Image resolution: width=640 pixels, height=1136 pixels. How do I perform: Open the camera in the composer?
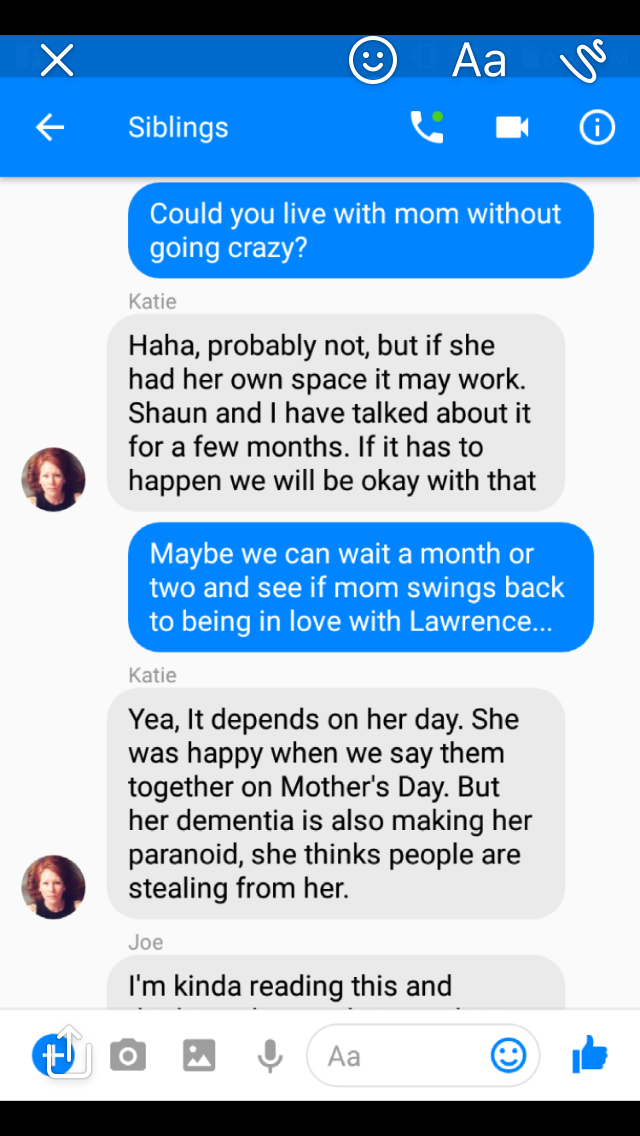pos(128,1055)
